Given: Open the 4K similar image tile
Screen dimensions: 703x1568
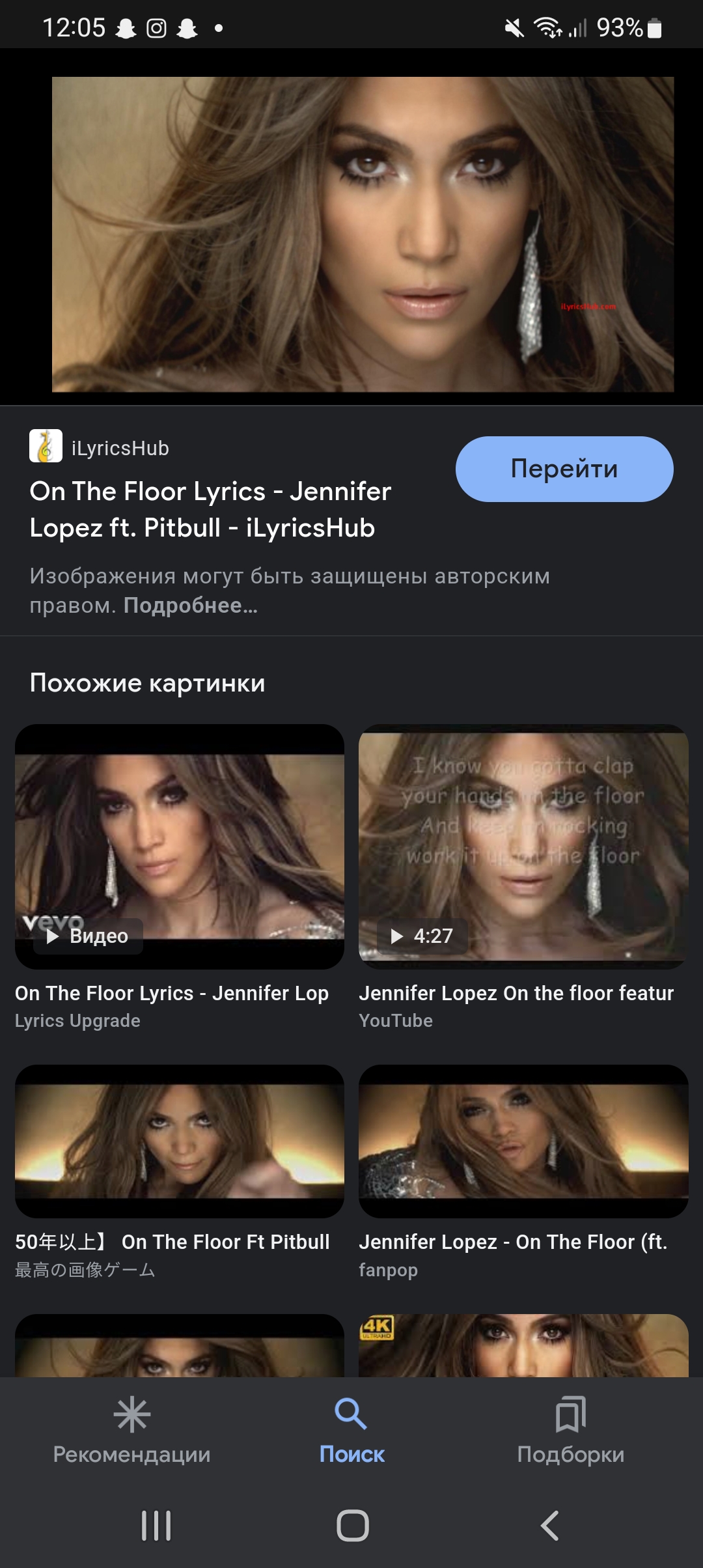Looking at the screenshot, I should tap(523, 1345).
